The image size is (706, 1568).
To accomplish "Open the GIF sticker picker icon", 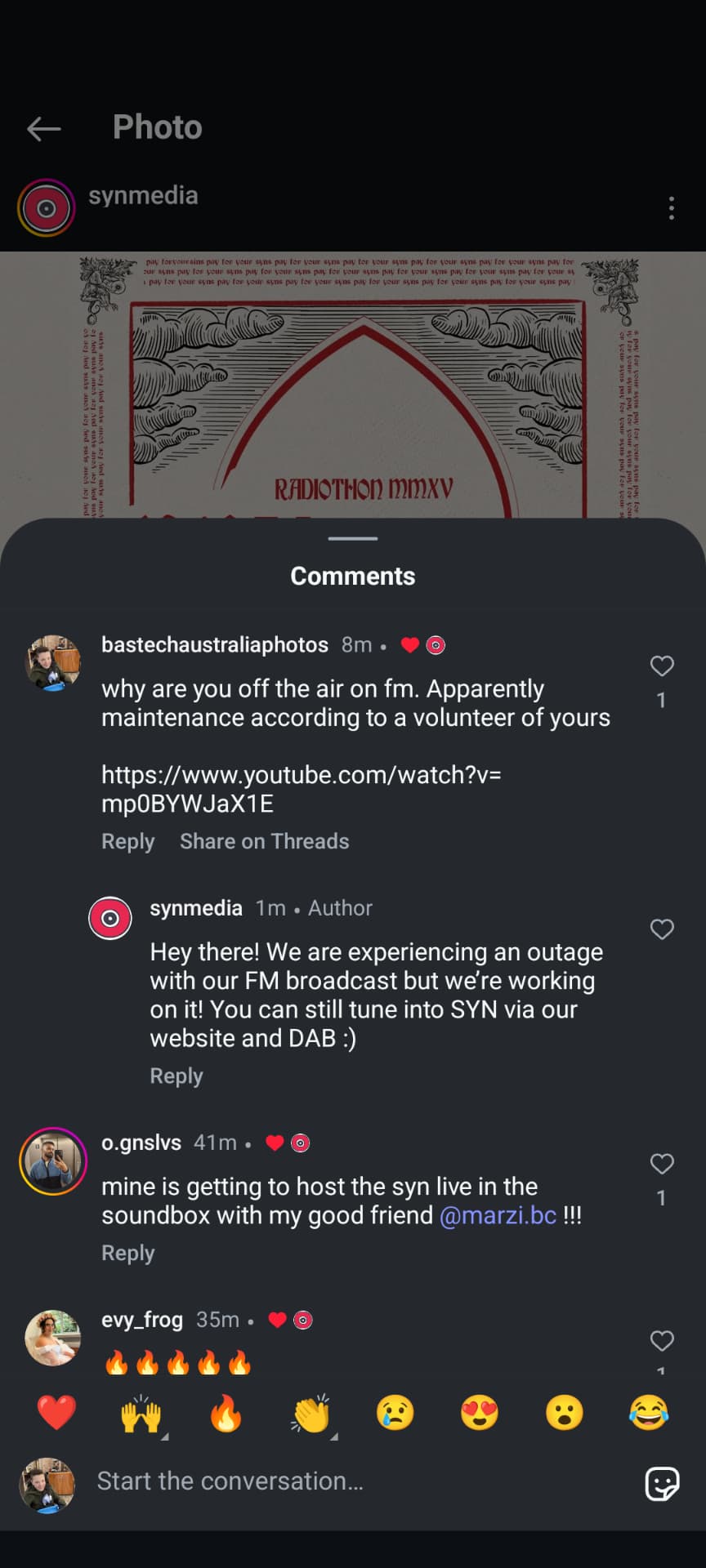I will 661,1483.
